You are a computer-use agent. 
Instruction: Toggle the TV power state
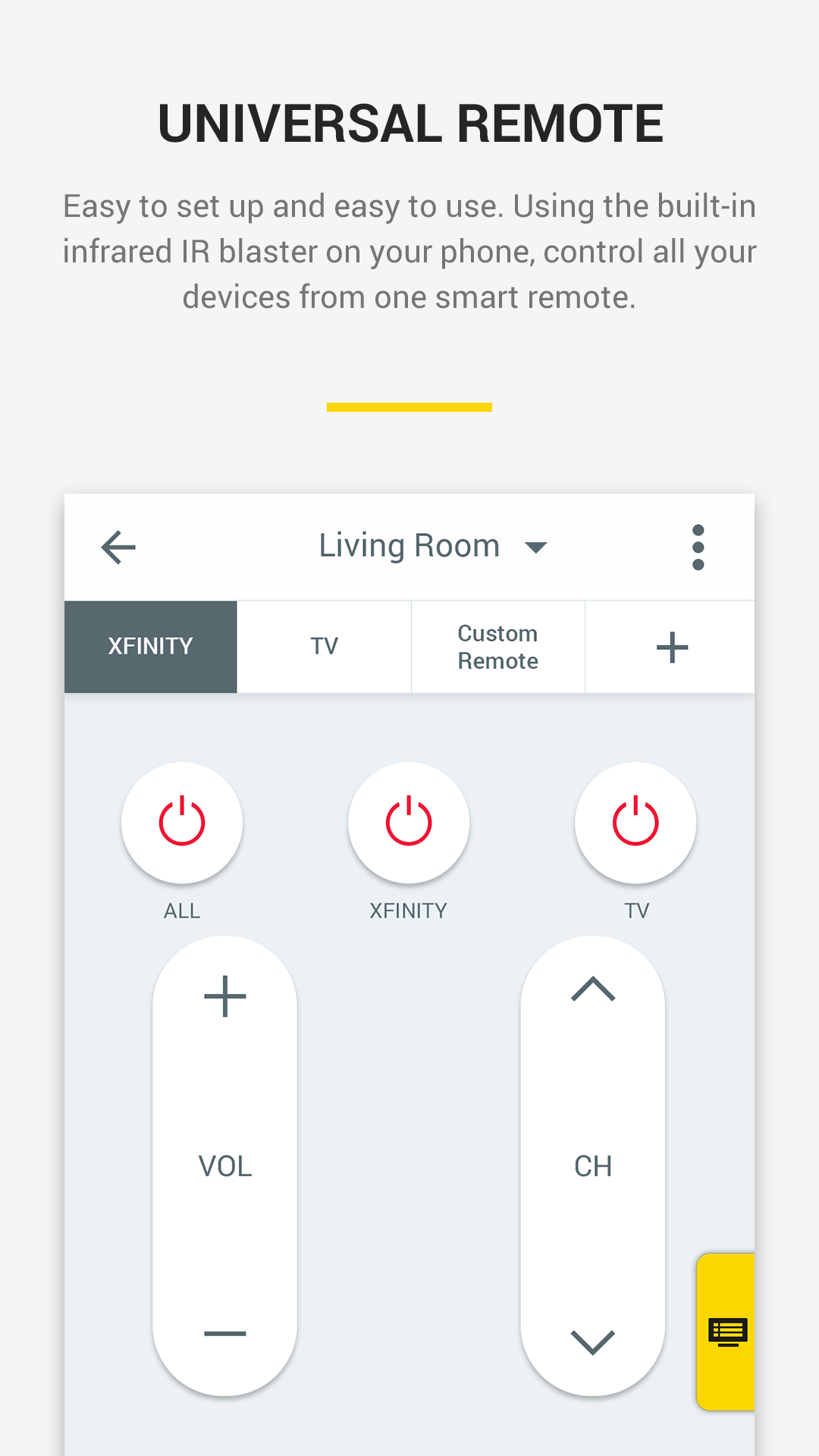point(635,822)
